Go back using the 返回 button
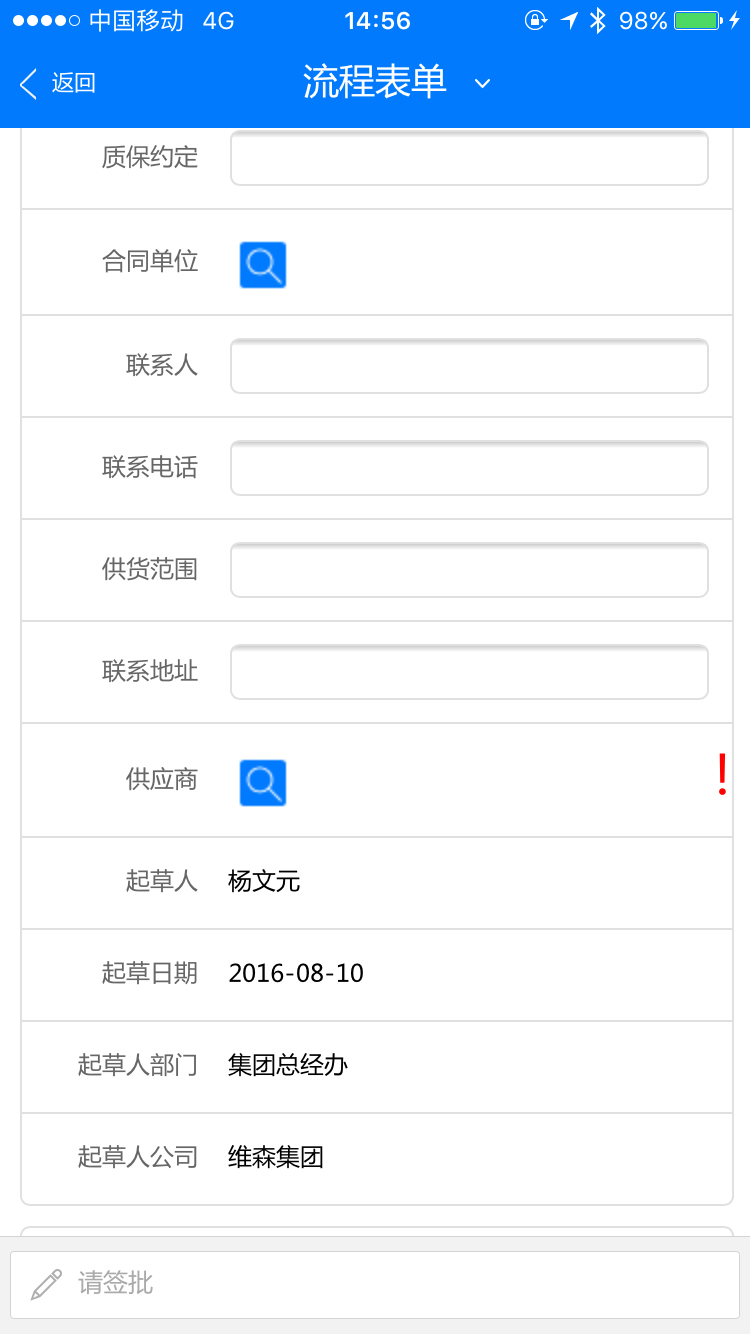Screen dimensions: 750x1334 point(58,84)
